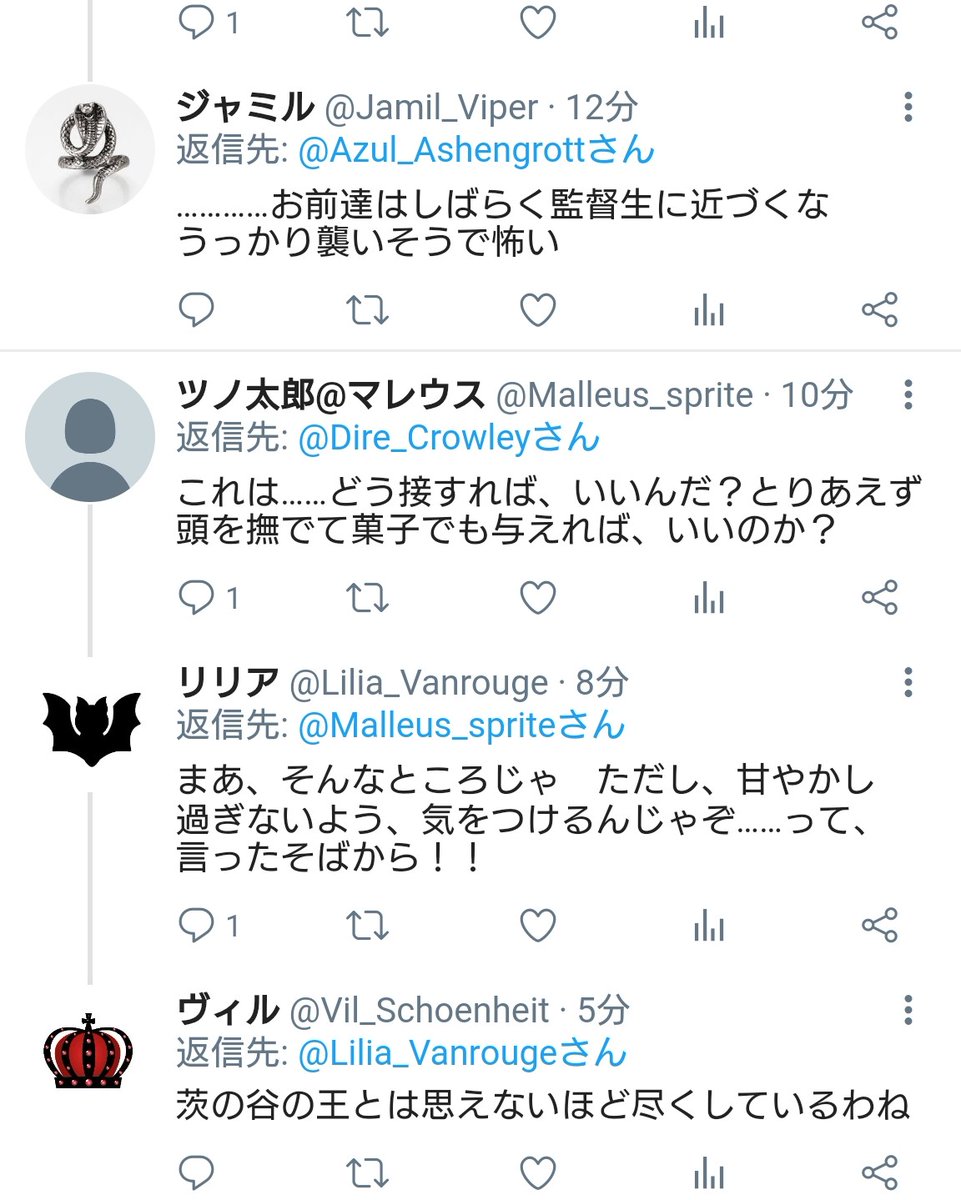Share リリア's tweet
This screenshot has width=961, height=1200.
tap(879, 926)
